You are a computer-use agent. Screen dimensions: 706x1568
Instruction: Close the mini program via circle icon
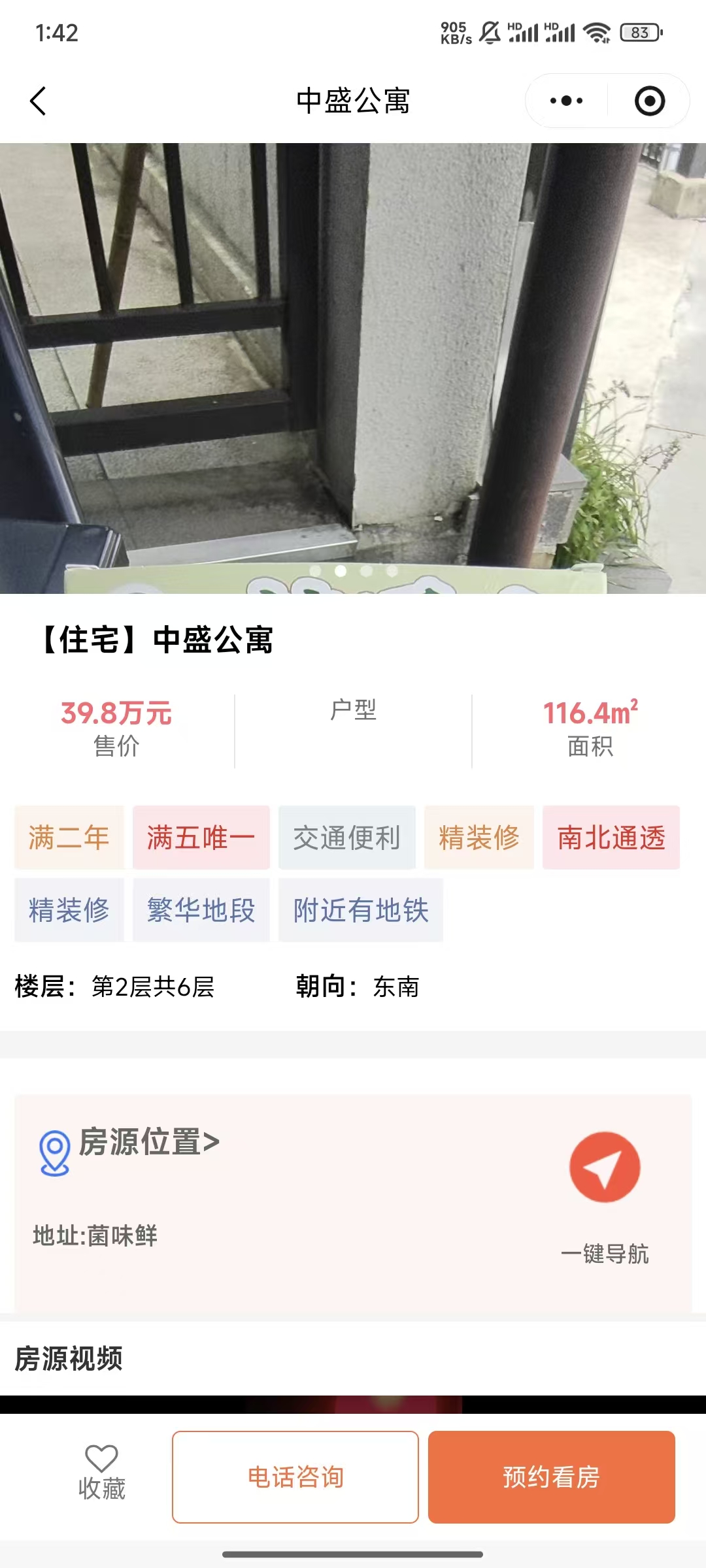[x=649, y=101]
